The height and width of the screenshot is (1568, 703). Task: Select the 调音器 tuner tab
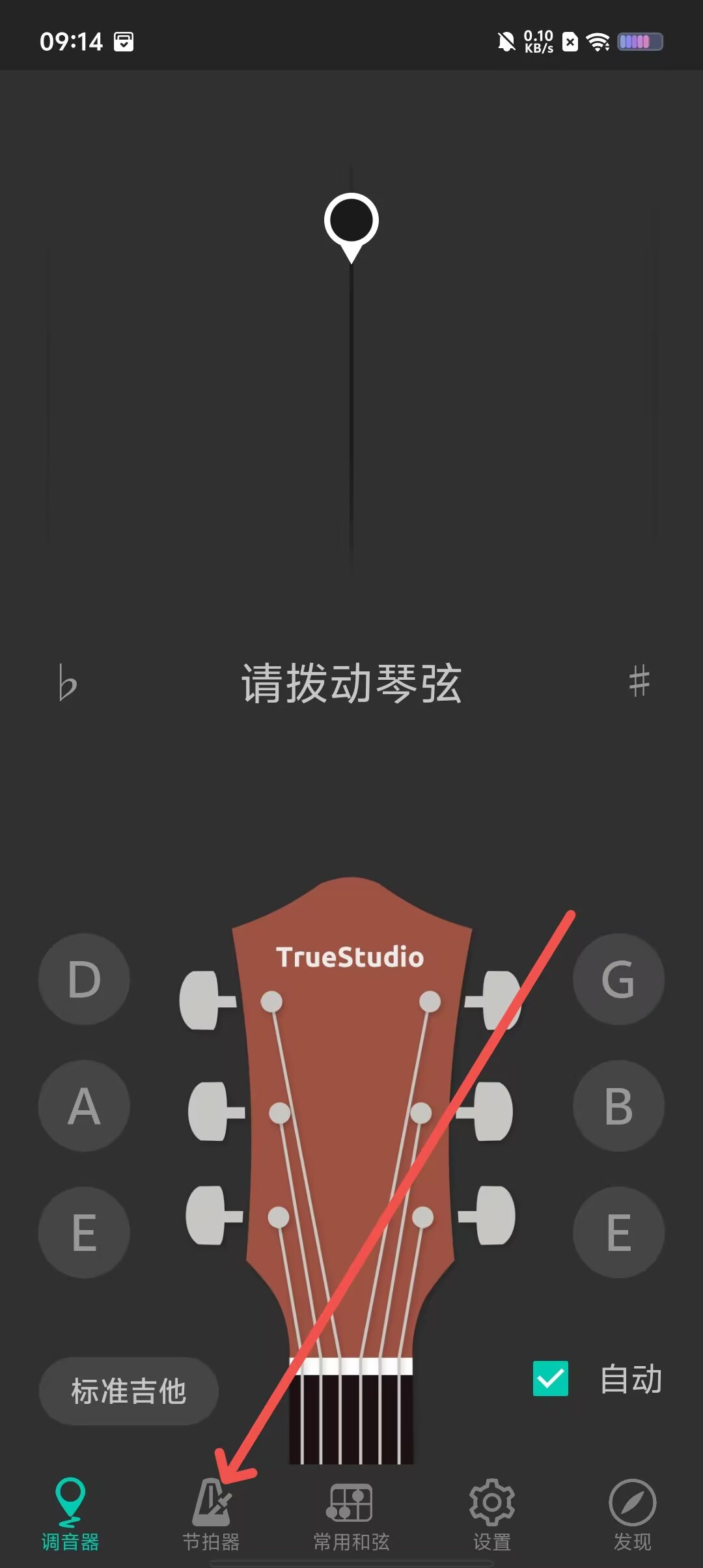(x=70, y=1514)
